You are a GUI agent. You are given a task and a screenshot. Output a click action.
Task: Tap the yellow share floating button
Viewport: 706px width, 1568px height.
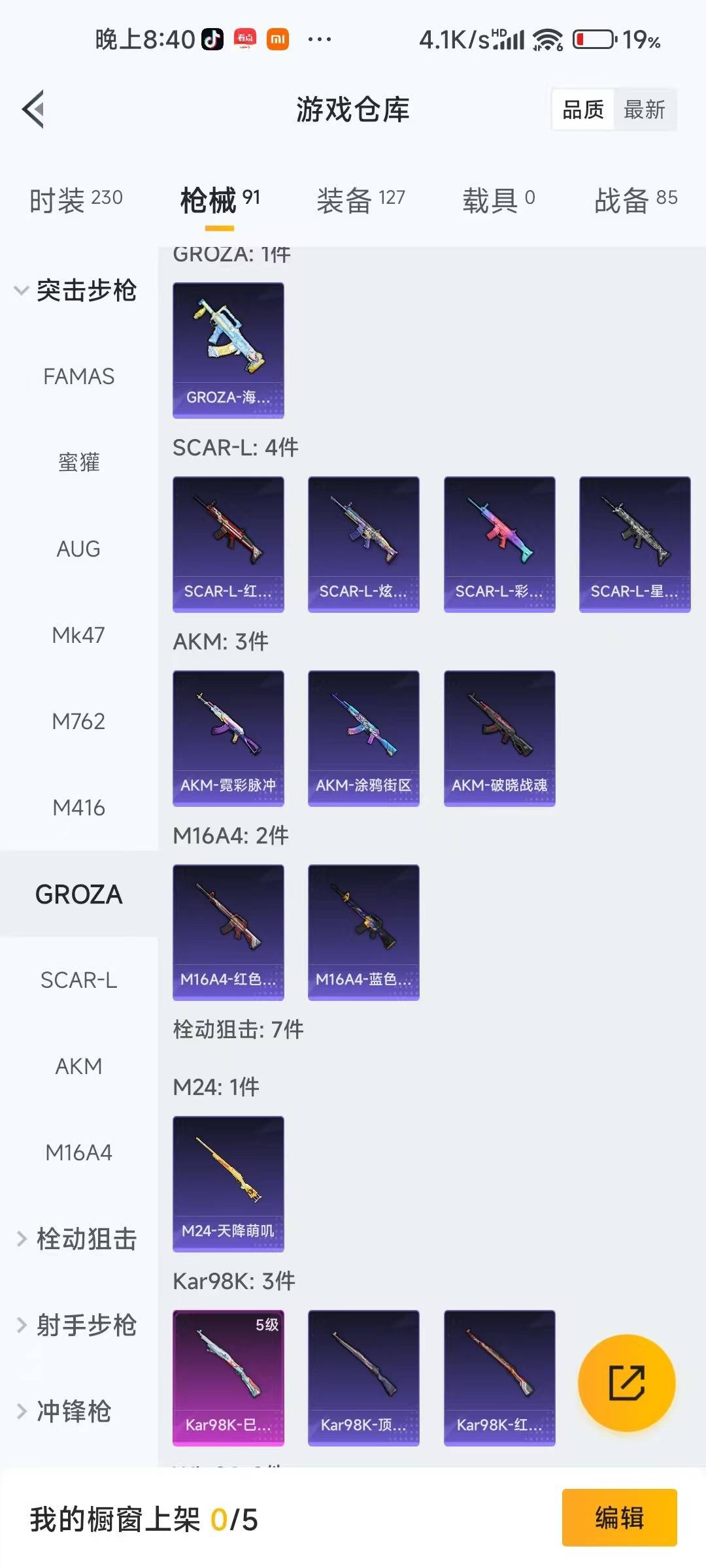[626, 1382]
